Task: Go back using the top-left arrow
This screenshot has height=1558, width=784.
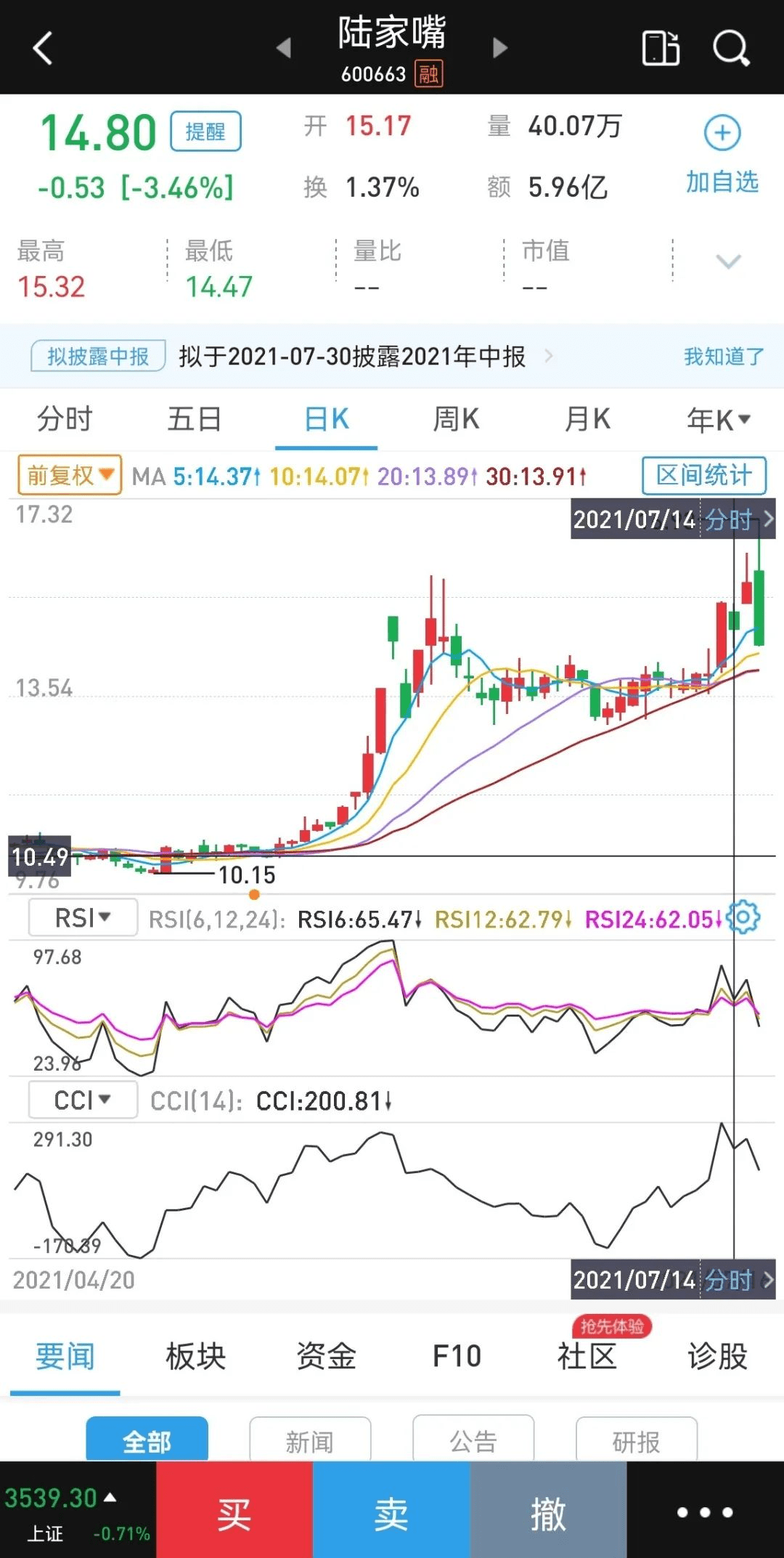Action: click(44, 49)
